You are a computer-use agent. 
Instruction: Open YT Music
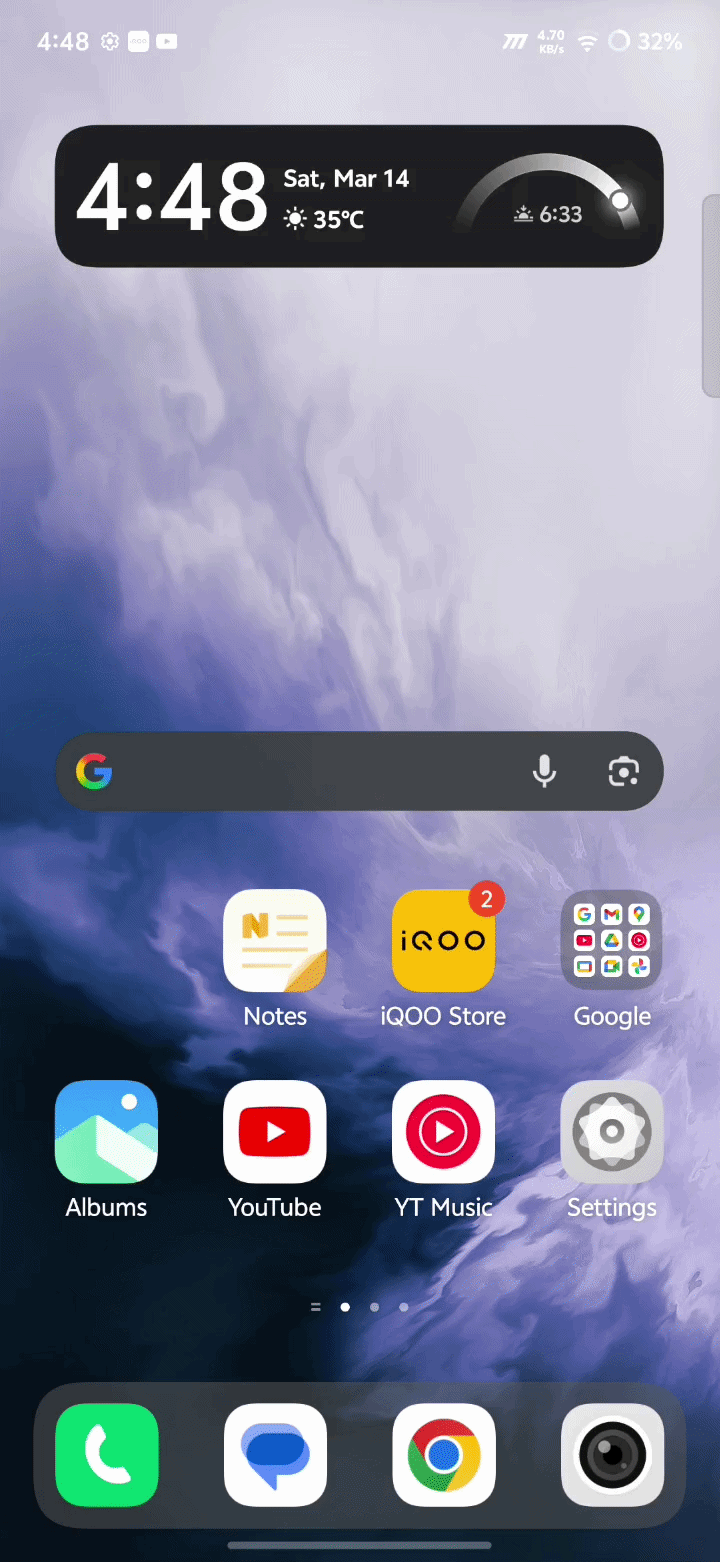(x=443, y=1131)
